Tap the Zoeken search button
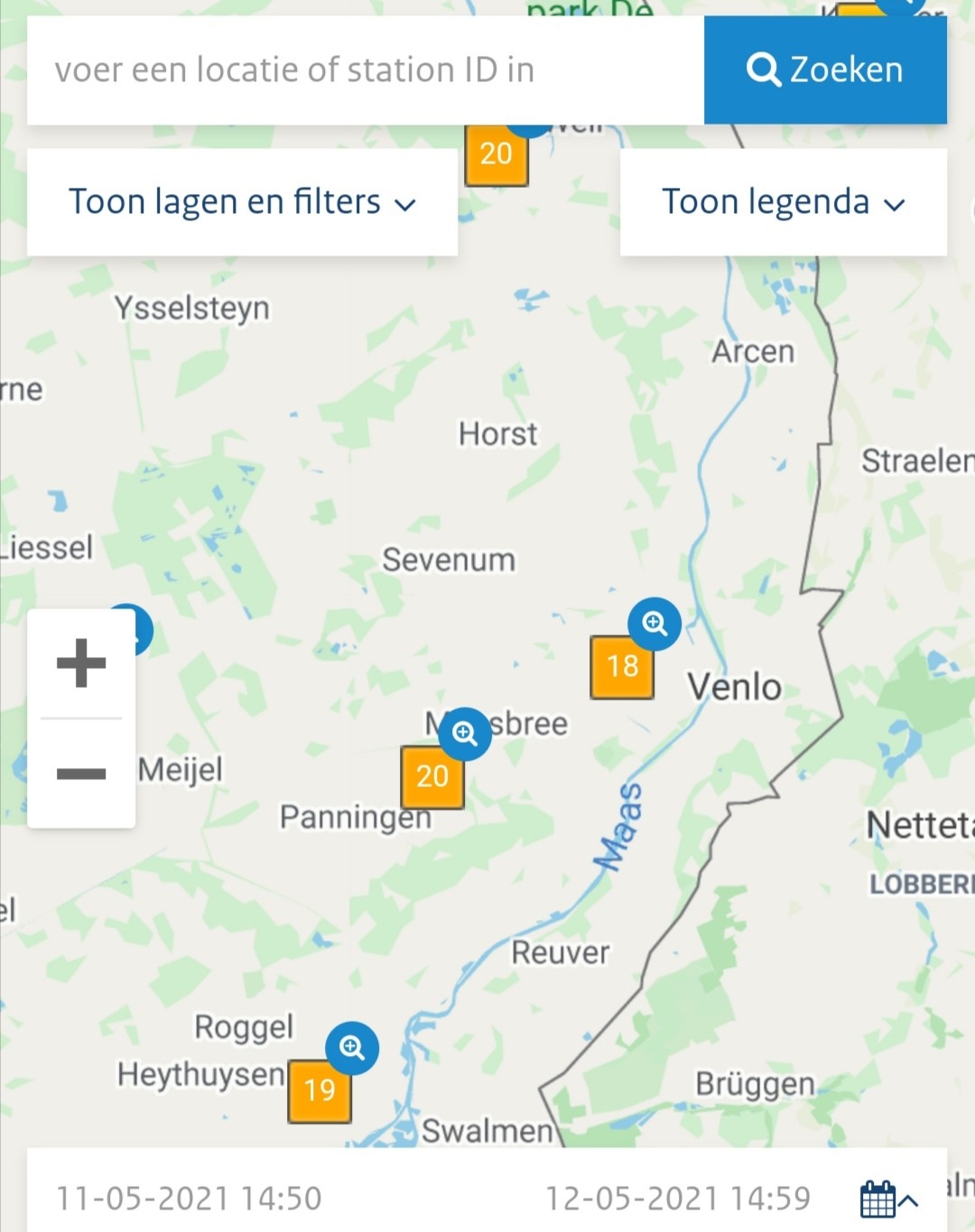Image resolution: width=975 pixels, height=1232 pixels. (825, 70)
